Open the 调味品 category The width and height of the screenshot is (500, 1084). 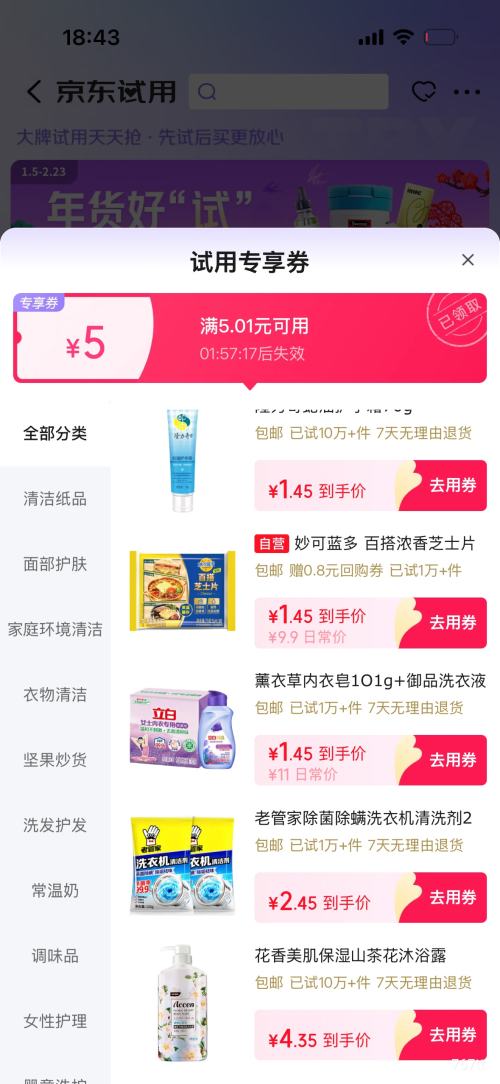point(55,956)
